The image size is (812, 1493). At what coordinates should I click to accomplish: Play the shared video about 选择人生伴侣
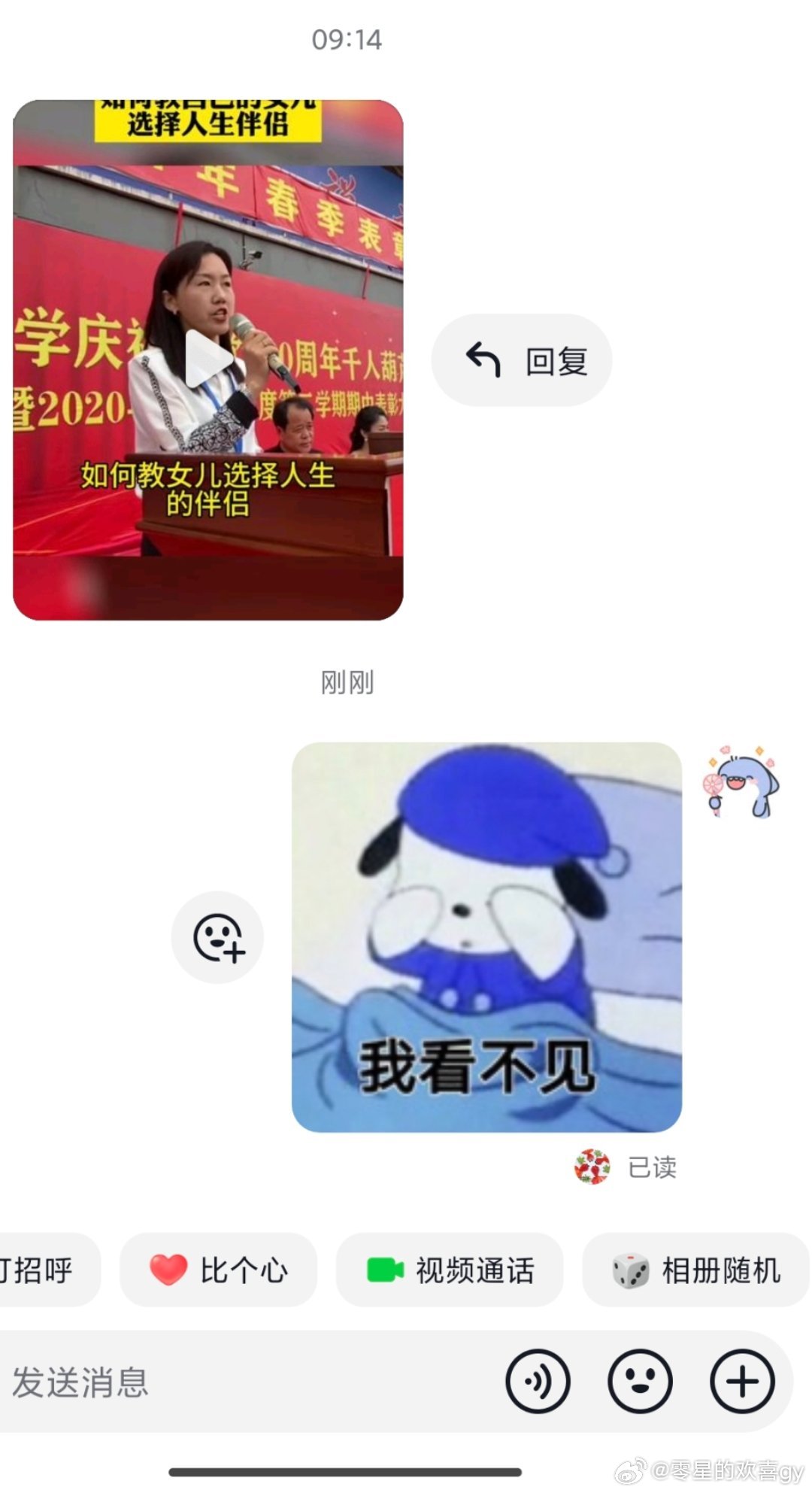click(208, 360)
